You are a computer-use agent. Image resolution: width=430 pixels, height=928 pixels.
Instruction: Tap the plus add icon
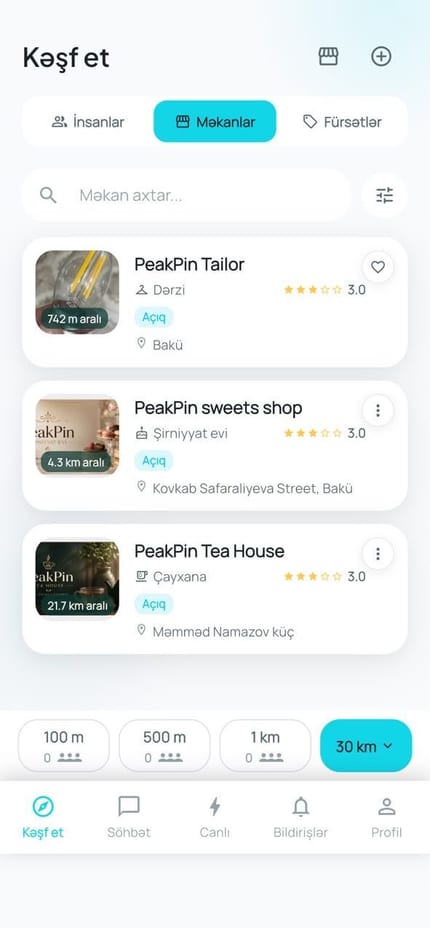click(x=381, y=57)
